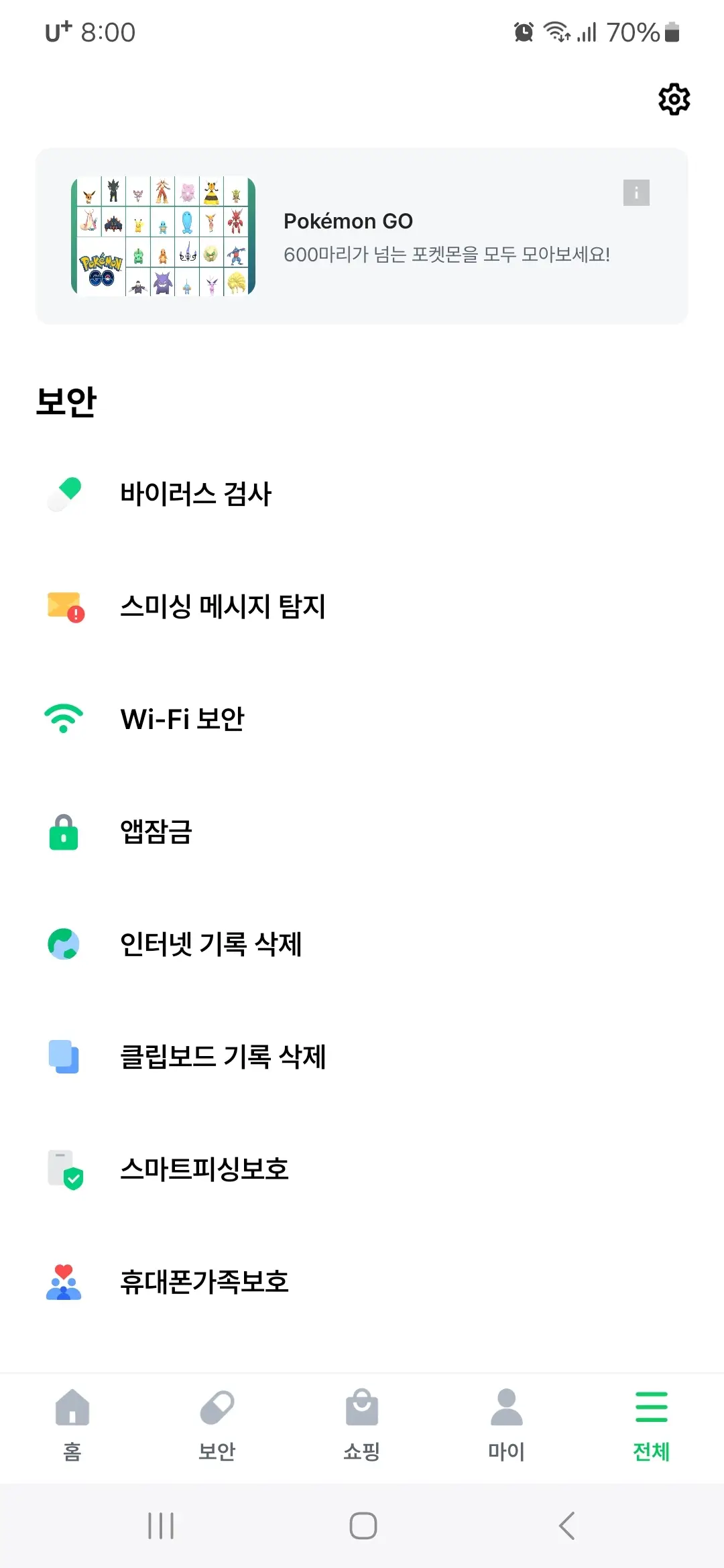Tap the info badge on the Pokémon banner
Viewport: 724px width, 1568px height.
638,192
